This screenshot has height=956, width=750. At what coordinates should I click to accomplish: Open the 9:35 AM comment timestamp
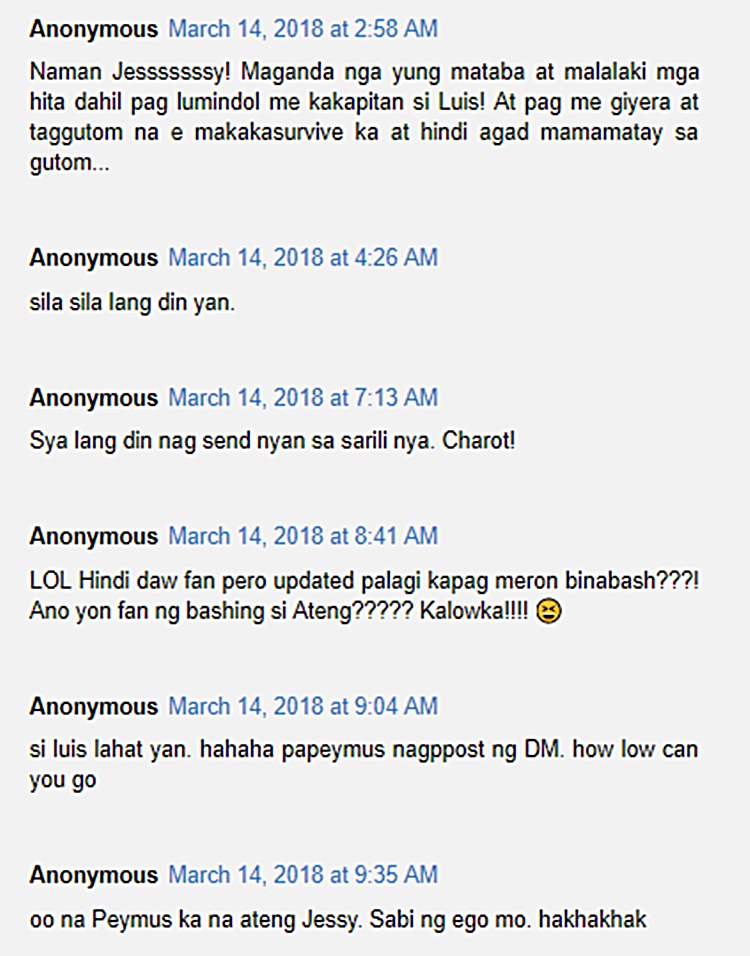[x=302, y=876]
